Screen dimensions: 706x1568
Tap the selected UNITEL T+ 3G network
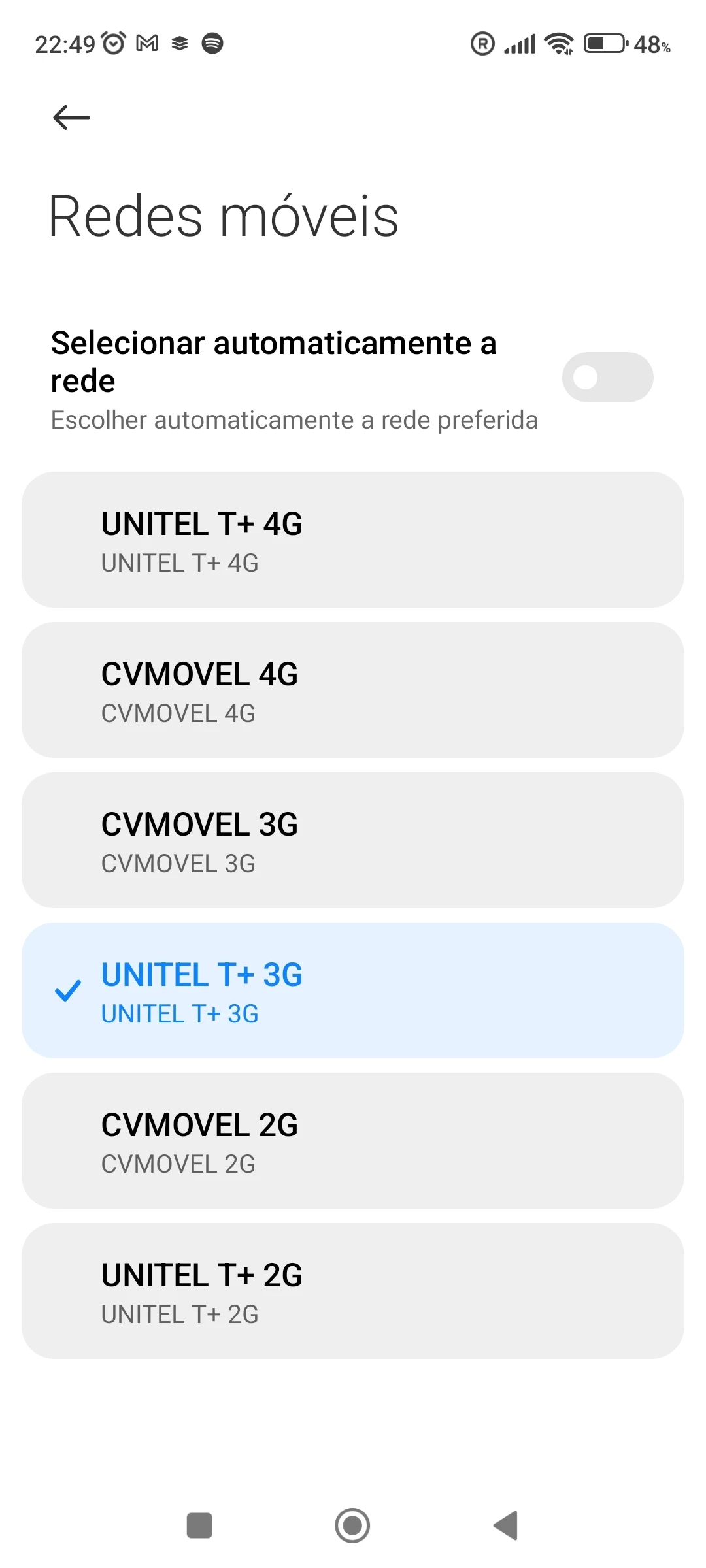point(353,991)
